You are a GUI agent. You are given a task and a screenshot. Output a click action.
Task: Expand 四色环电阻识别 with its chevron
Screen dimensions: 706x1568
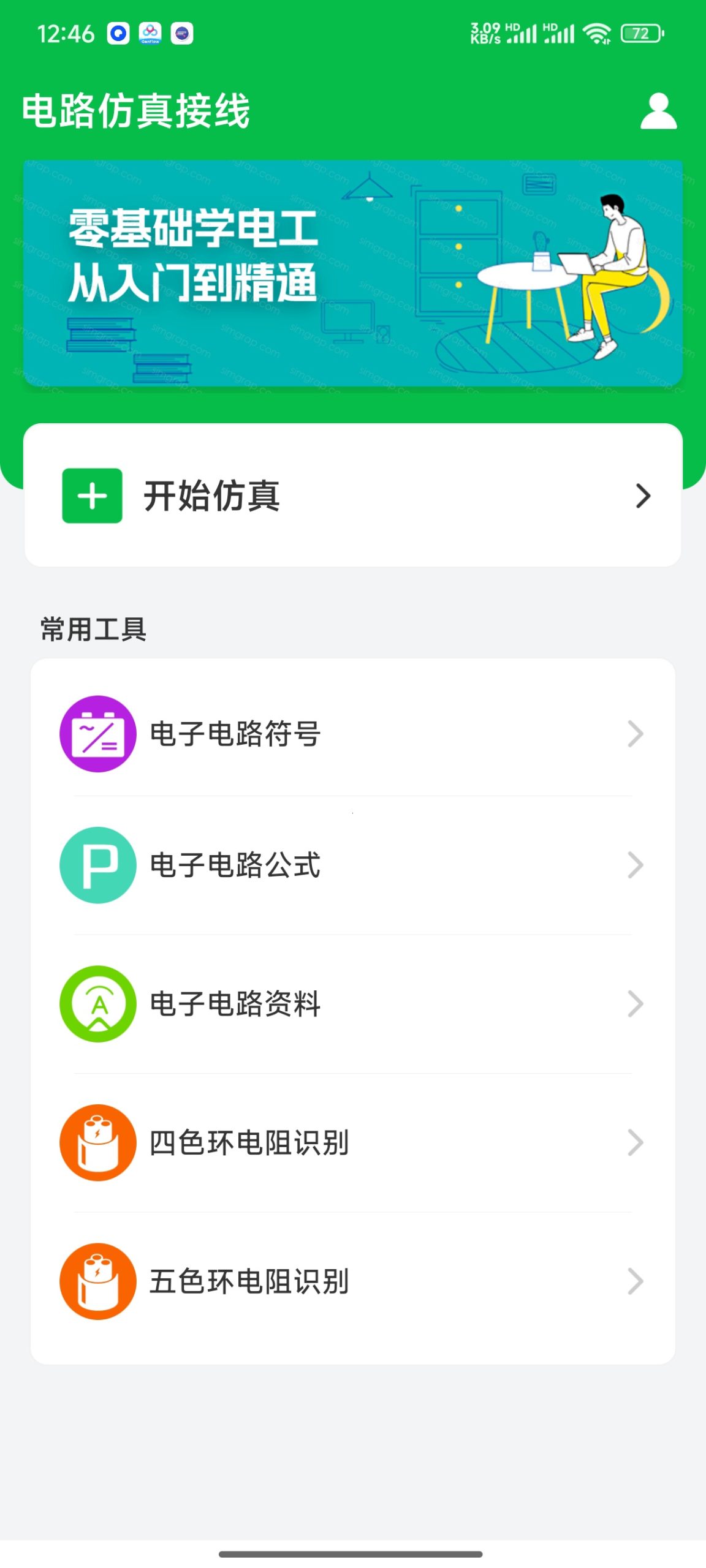coord(636,1142)
